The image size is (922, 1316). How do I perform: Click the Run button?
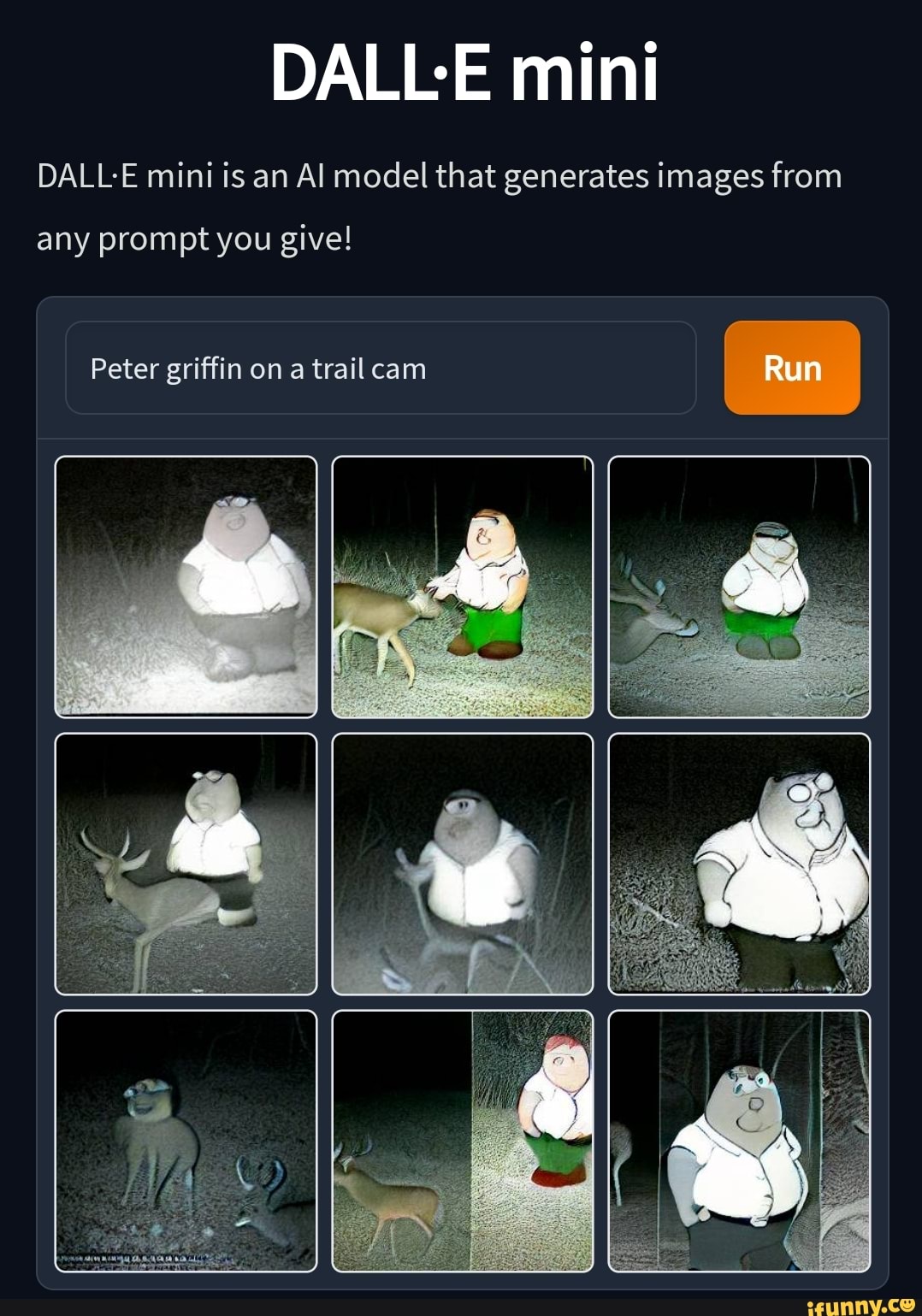pos(791,368)
